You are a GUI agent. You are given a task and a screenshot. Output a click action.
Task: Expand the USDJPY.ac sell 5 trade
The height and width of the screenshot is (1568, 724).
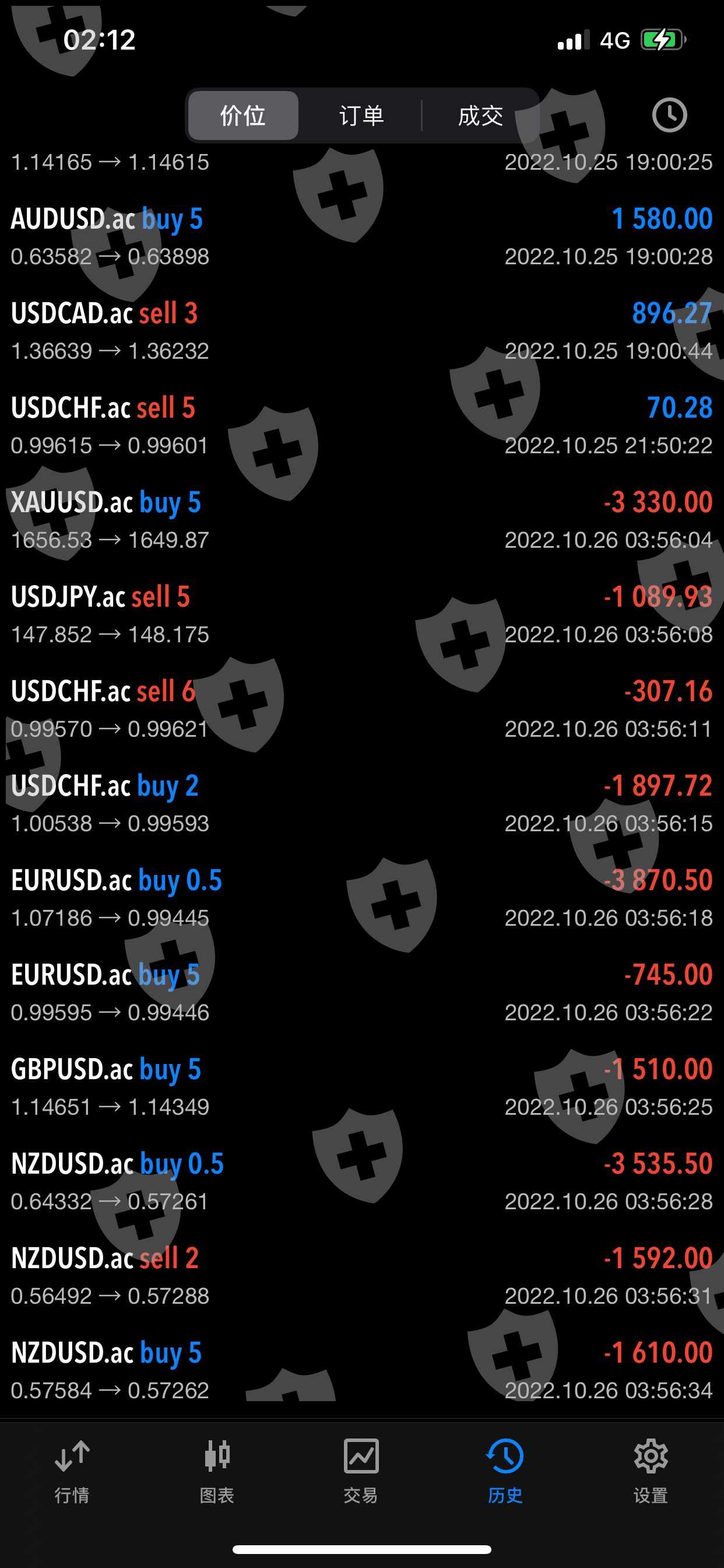[361, 615]
